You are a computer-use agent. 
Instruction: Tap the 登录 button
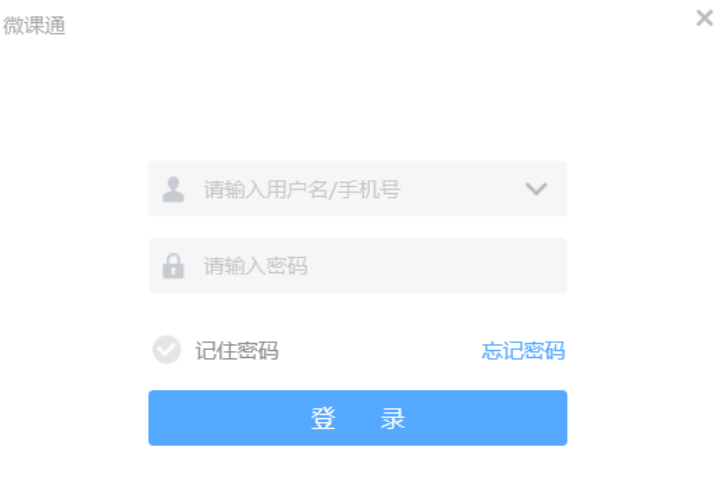pyautogui.click(x=357, y=418)
